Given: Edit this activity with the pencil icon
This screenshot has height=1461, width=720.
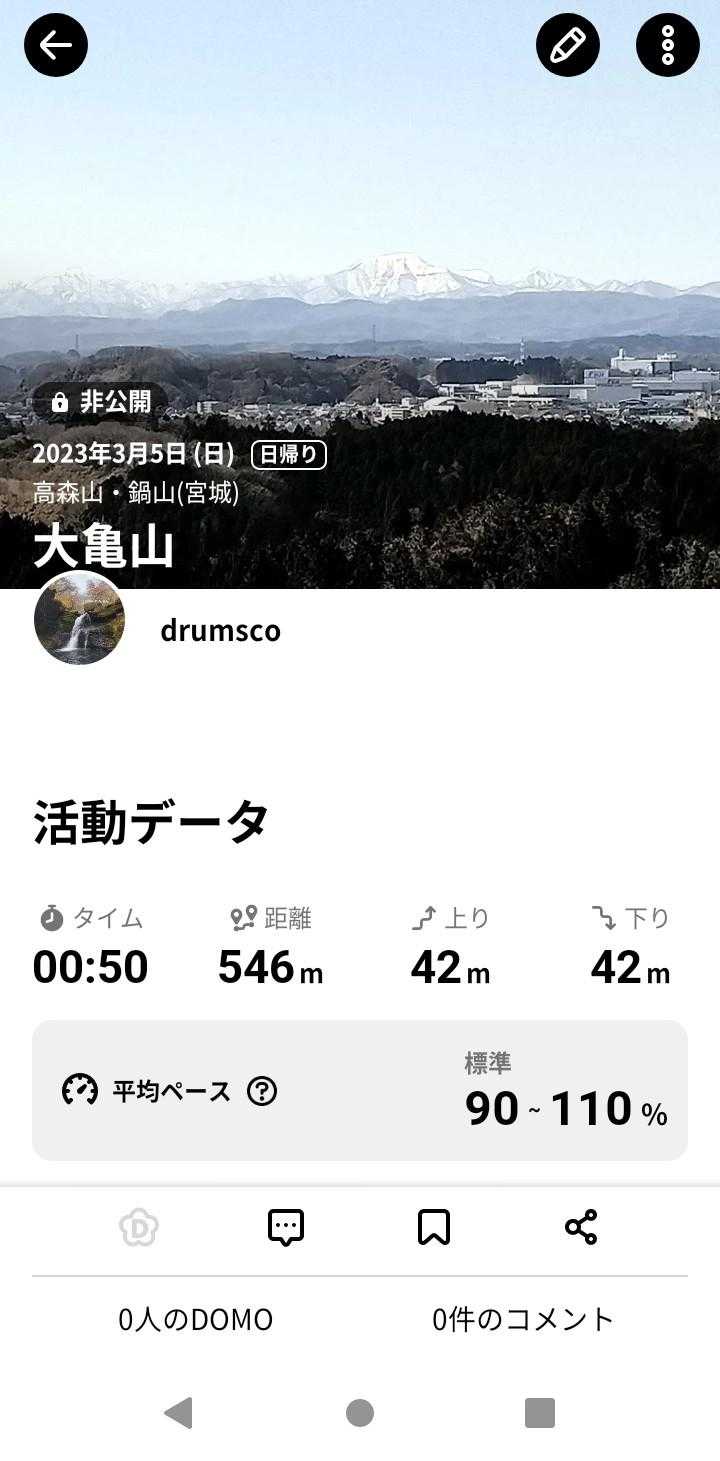Looking at the screenshot, I should click(x=568, y=45).
